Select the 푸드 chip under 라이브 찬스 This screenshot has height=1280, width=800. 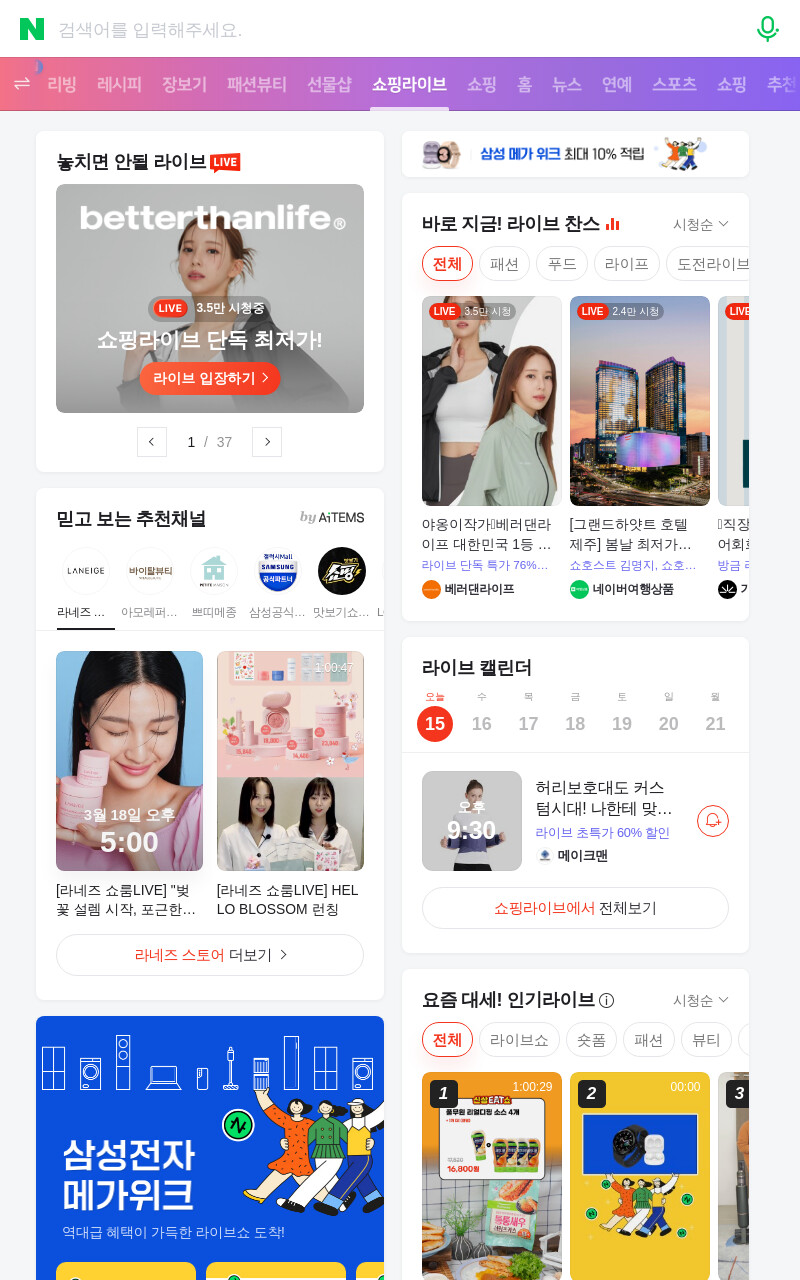point(562,264)
